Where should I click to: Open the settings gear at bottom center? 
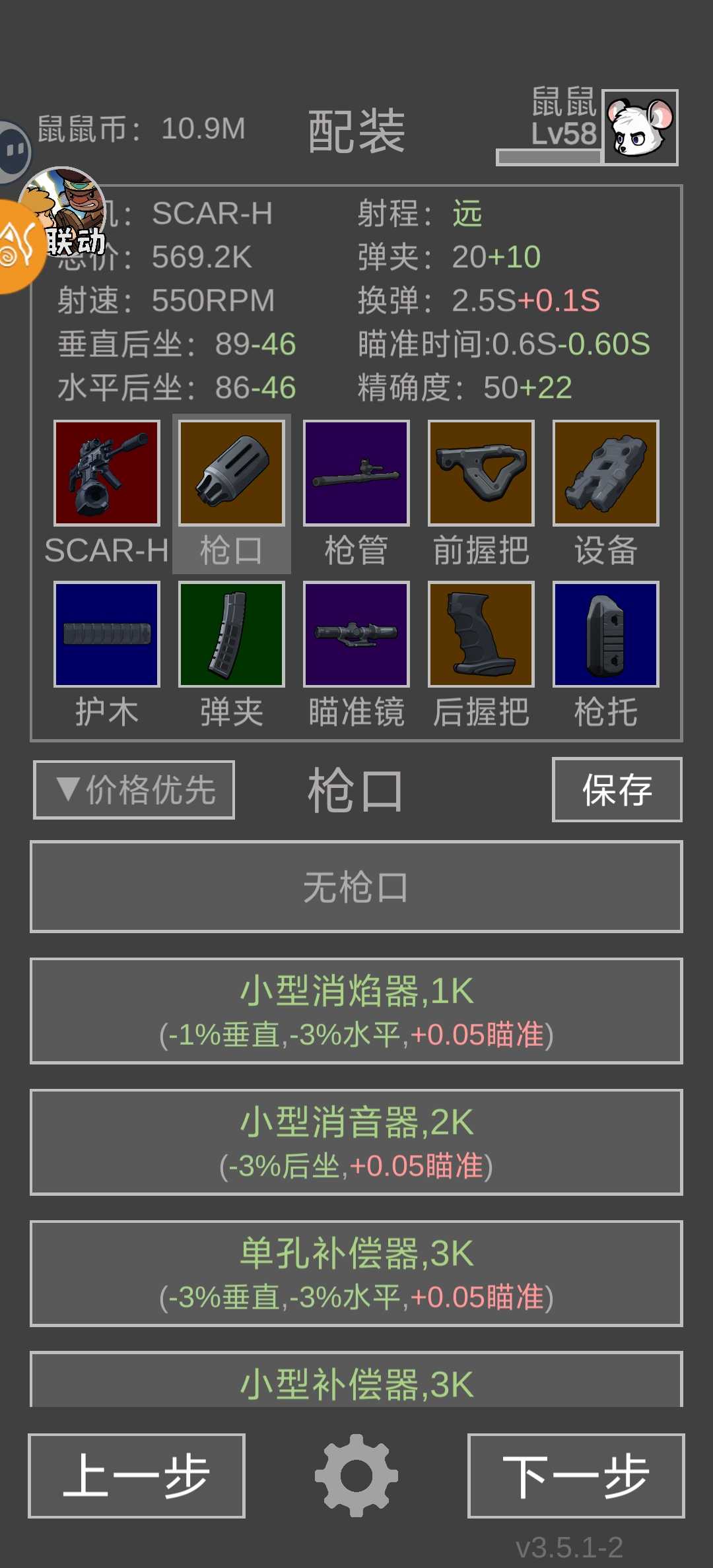pyautogui.click(x=356, y=1476)
